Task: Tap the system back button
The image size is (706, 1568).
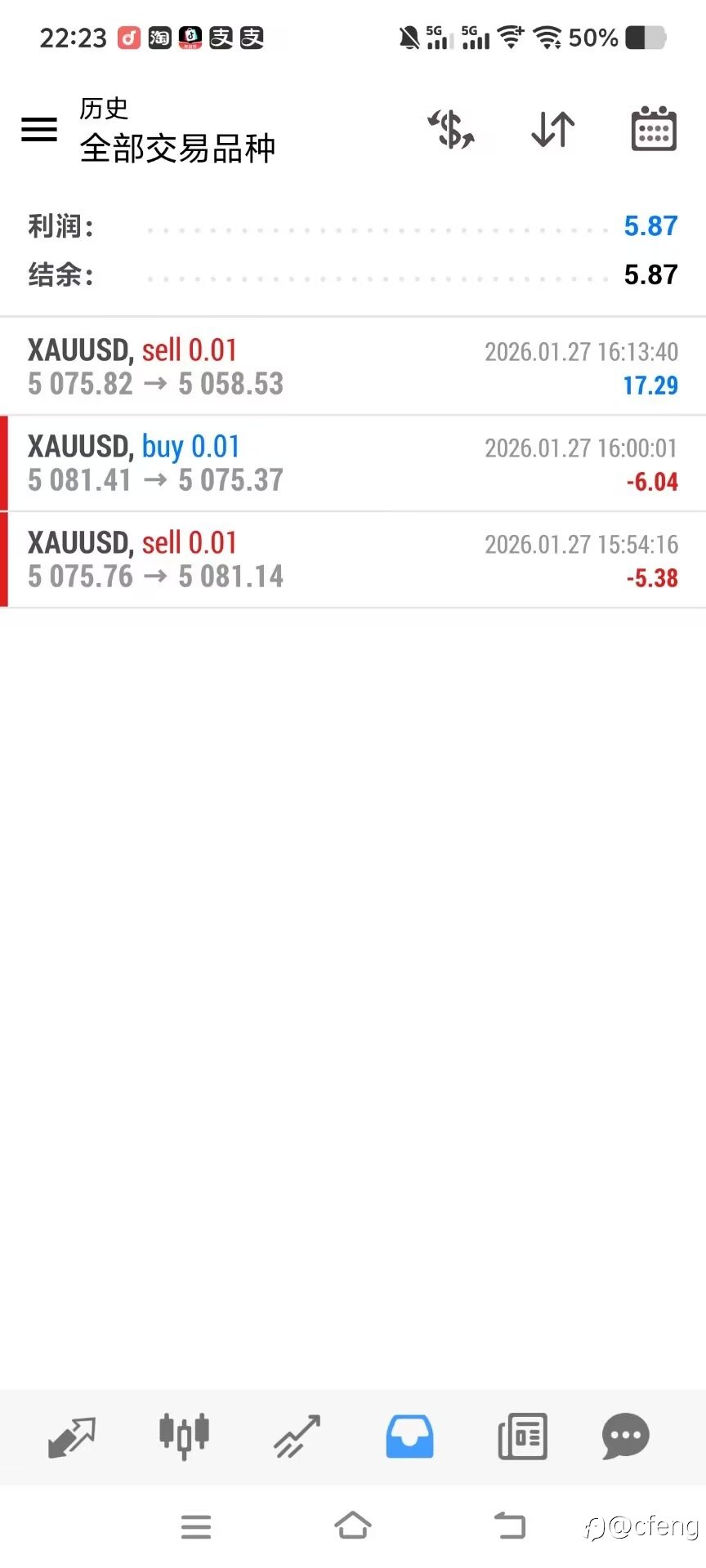Action: (x=510, y=1526)
